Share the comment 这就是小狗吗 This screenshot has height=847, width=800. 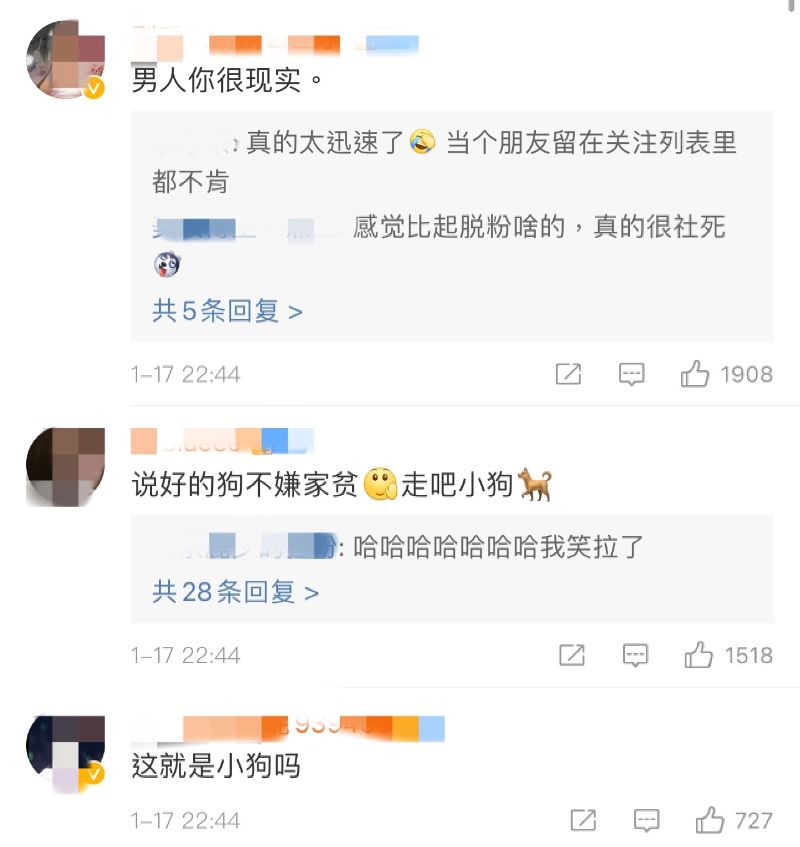pyautogui.click(x=583, y=821)
